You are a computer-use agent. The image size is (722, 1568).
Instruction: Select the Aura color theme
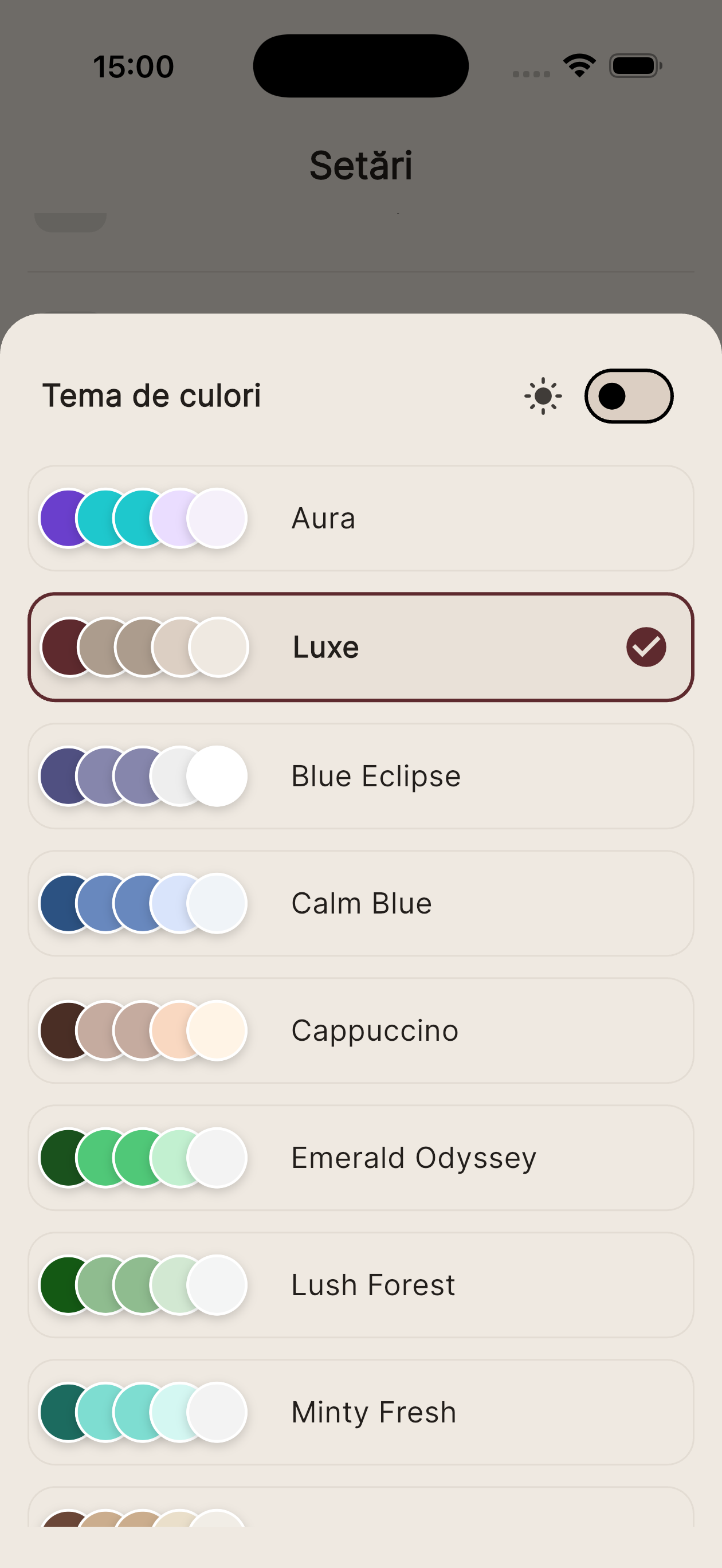tap(361, 518)
